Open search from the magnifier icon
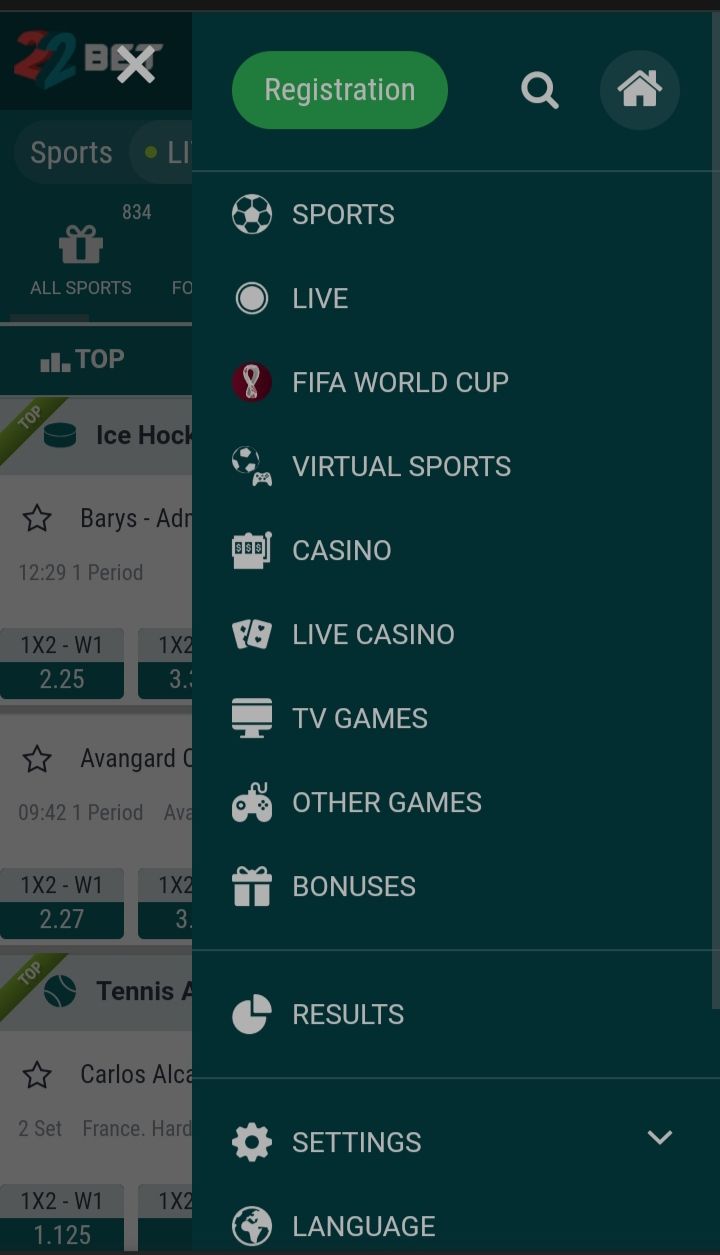The image size is (720, 1255). 539,91
